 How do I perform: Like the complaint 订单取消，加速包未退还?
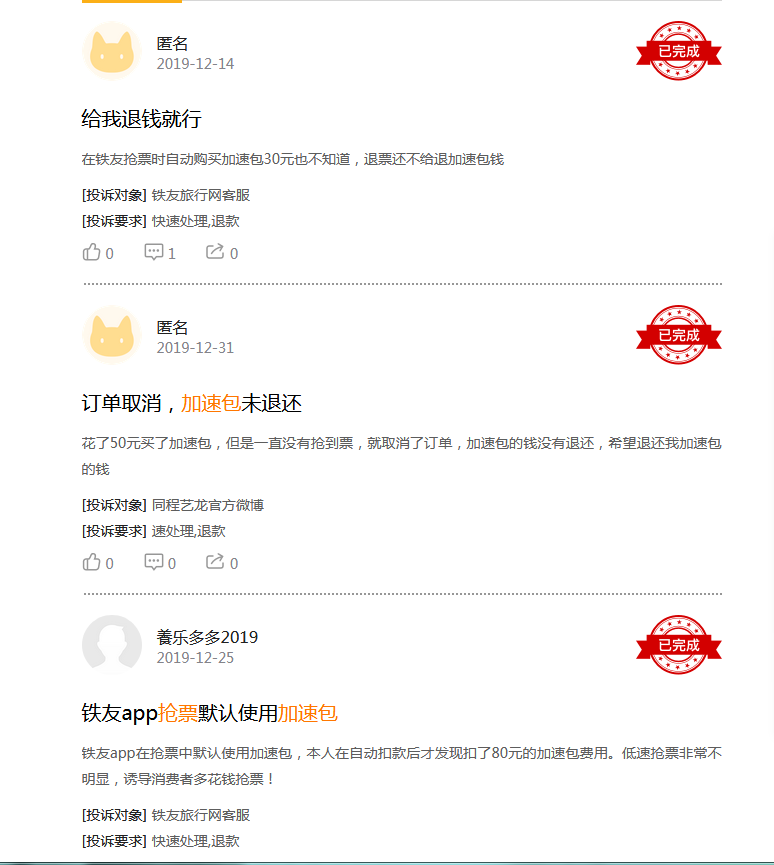coord(92,562)
